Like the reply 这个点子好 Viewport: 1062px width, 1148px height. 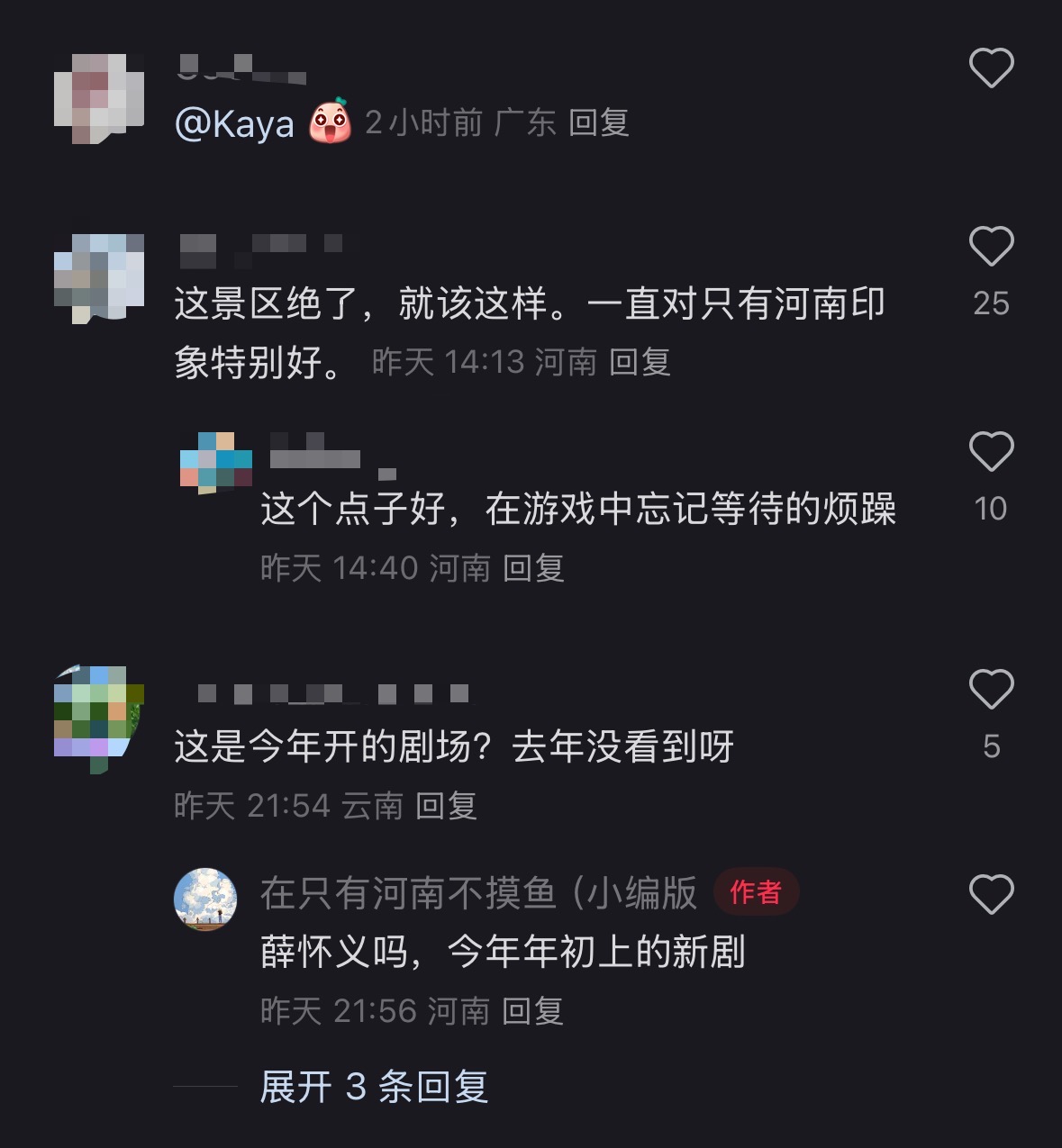pos(991,451)
